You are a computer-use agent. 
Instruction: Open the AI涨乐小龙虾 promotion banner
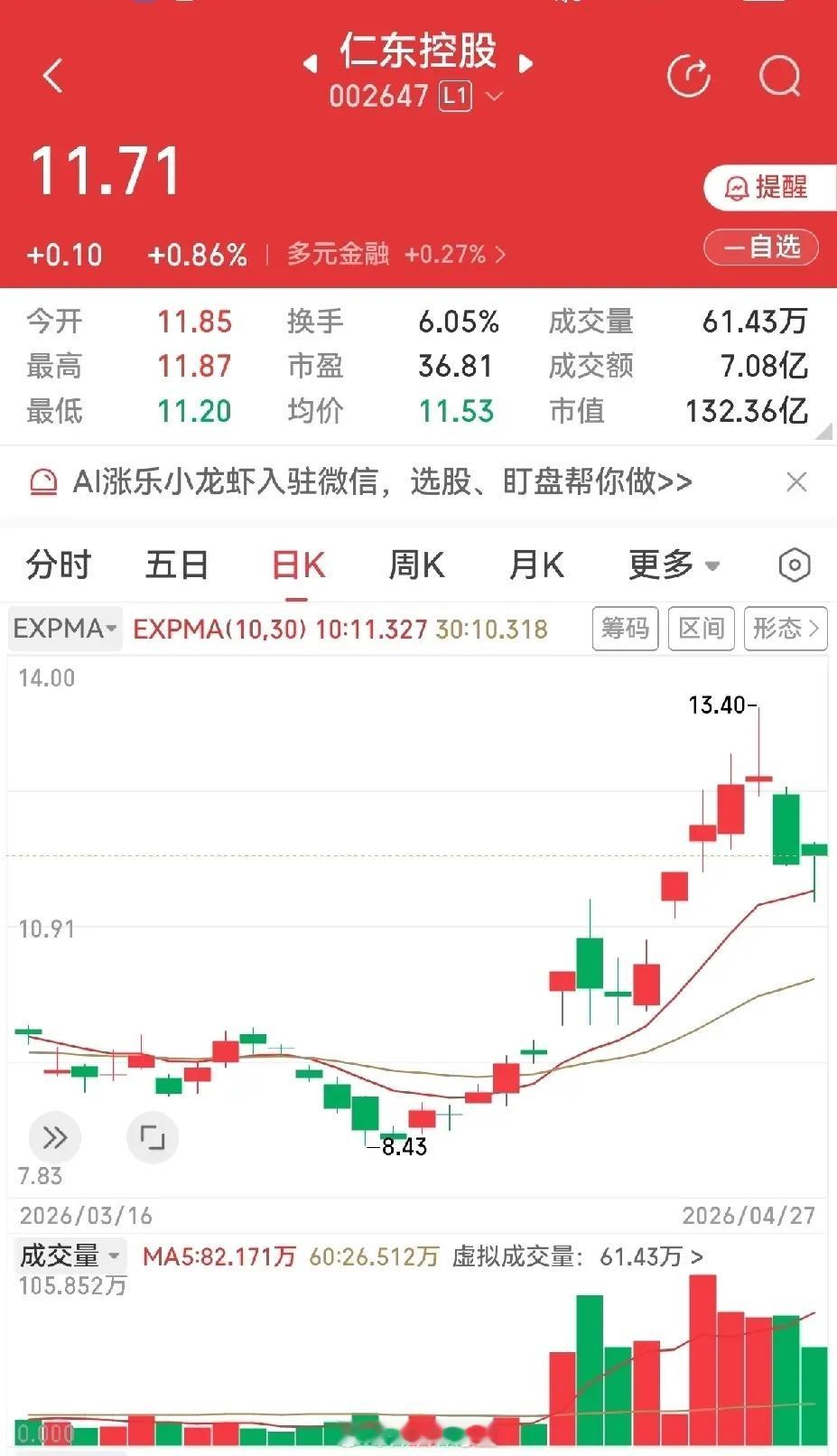[379, 481]
